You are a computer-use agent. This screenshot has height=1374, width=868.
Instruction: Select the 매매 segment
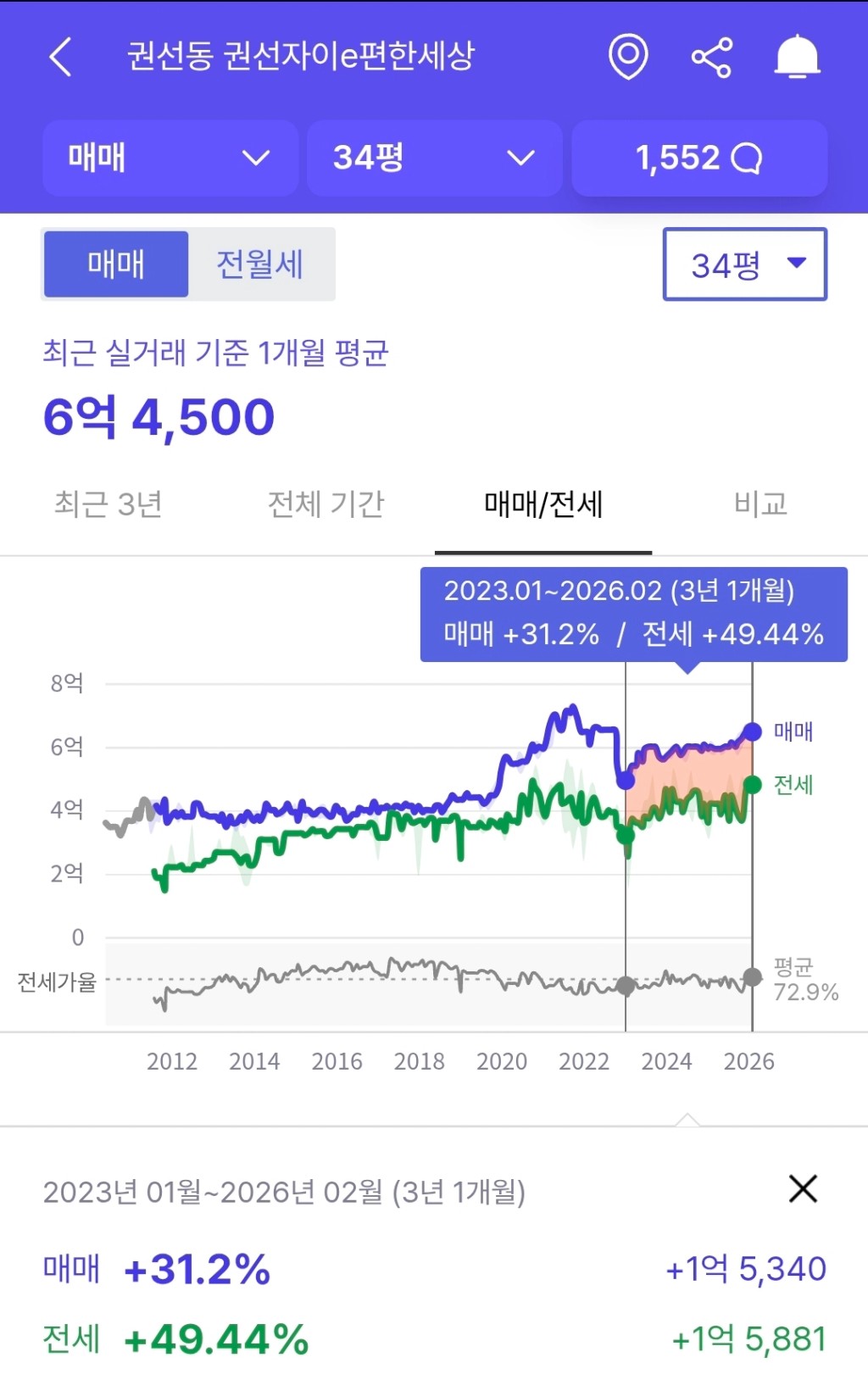coord(116,264)
